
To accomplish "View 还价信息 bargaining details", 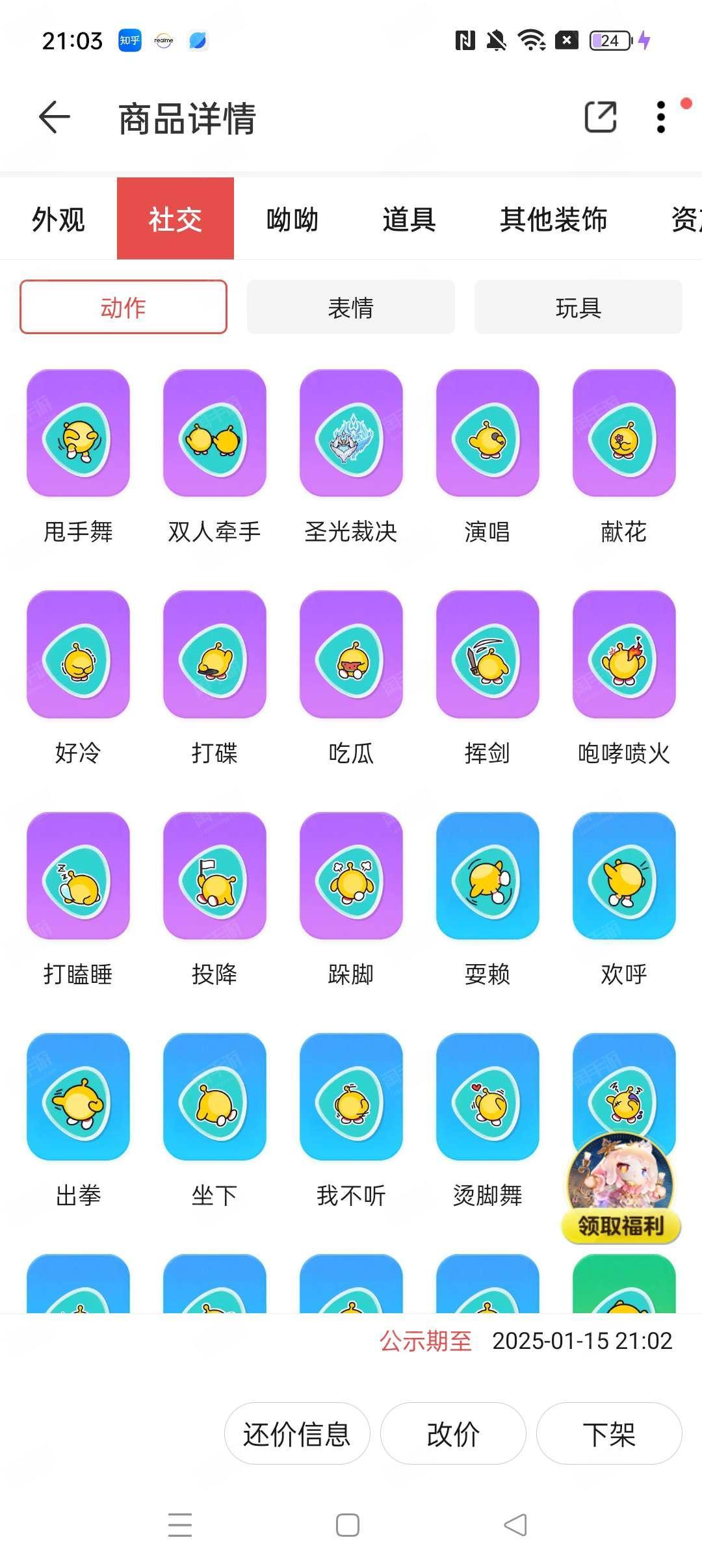I will click(297, 1433).
